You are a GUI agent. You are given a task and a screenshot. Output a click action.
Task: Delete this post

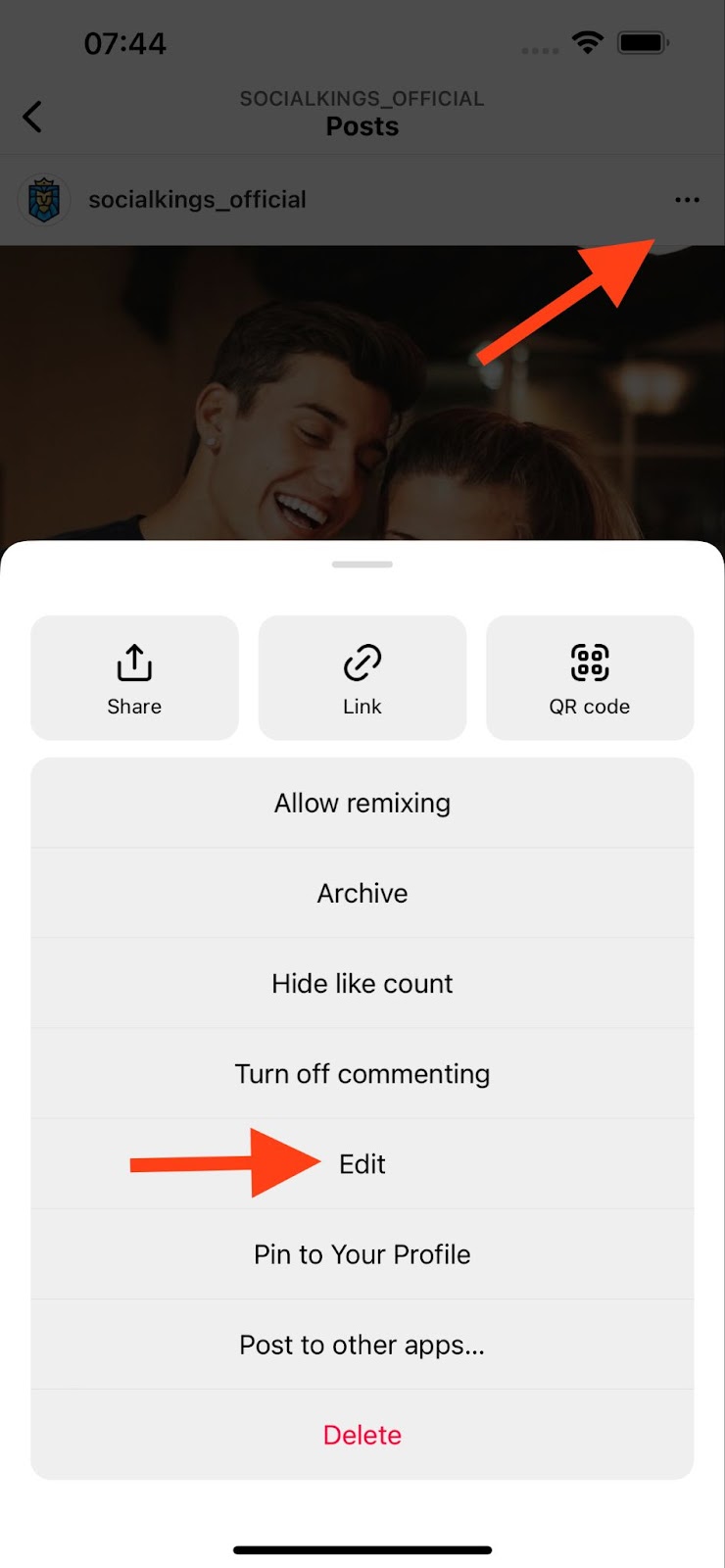[362, 1435]
